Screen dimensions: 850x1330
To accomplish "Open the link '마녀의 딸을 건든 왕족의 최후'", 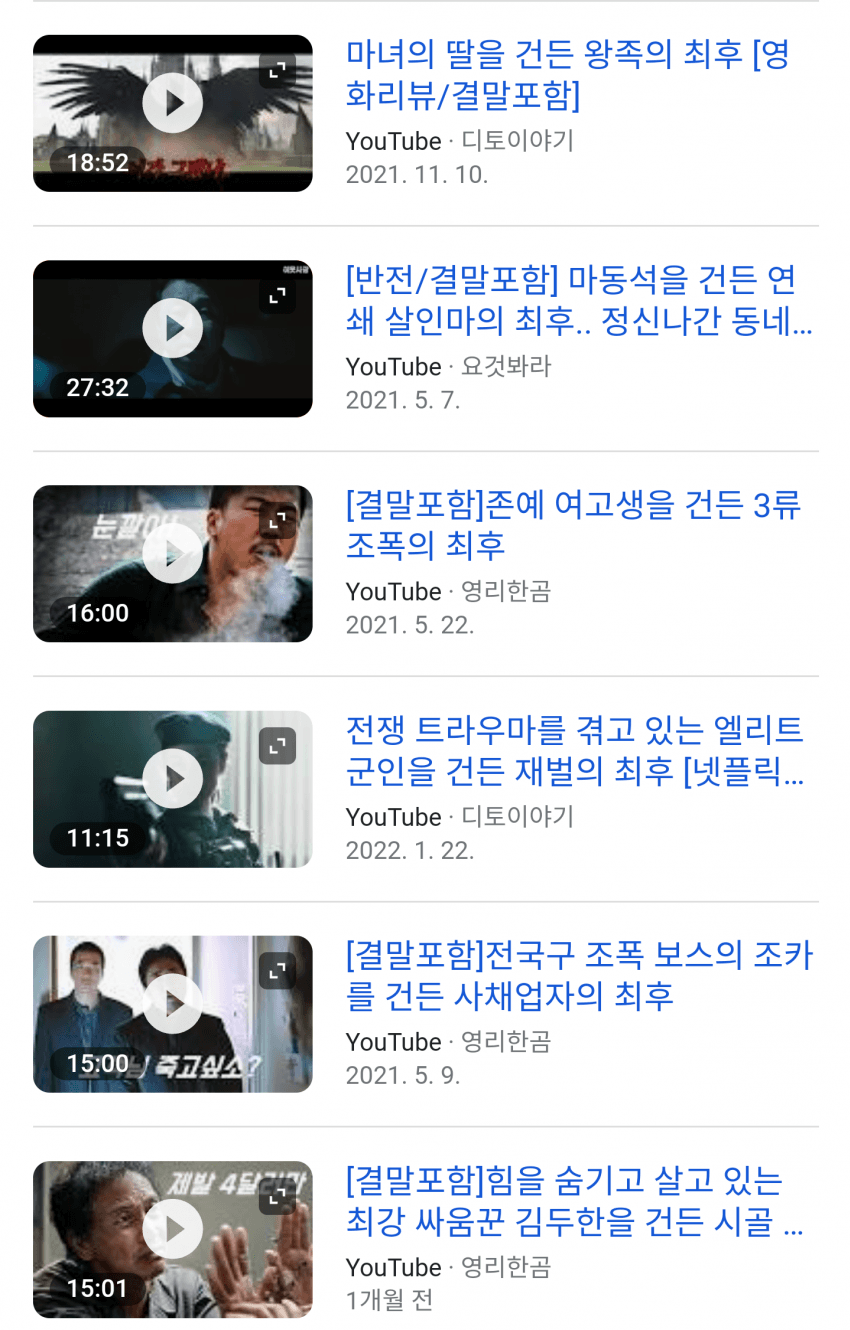I will (x=567, y=75).
